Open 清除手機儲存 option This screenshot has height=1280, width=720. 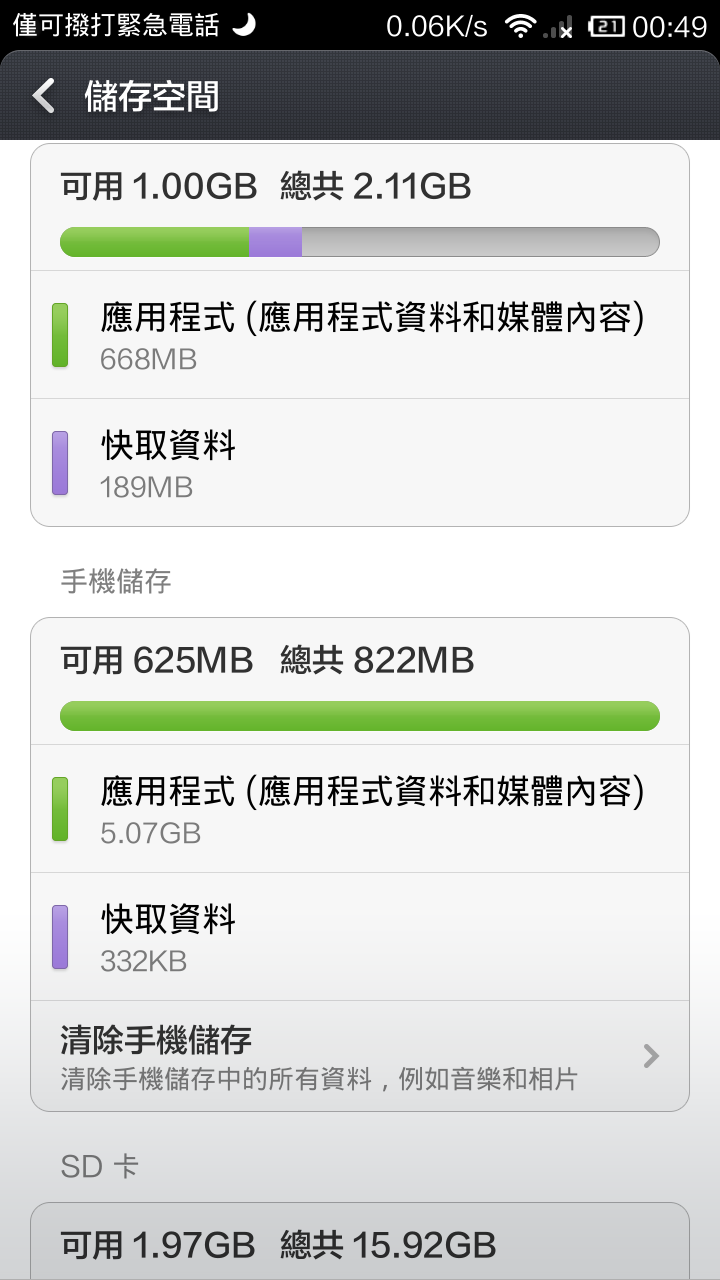click(360, 1056)
